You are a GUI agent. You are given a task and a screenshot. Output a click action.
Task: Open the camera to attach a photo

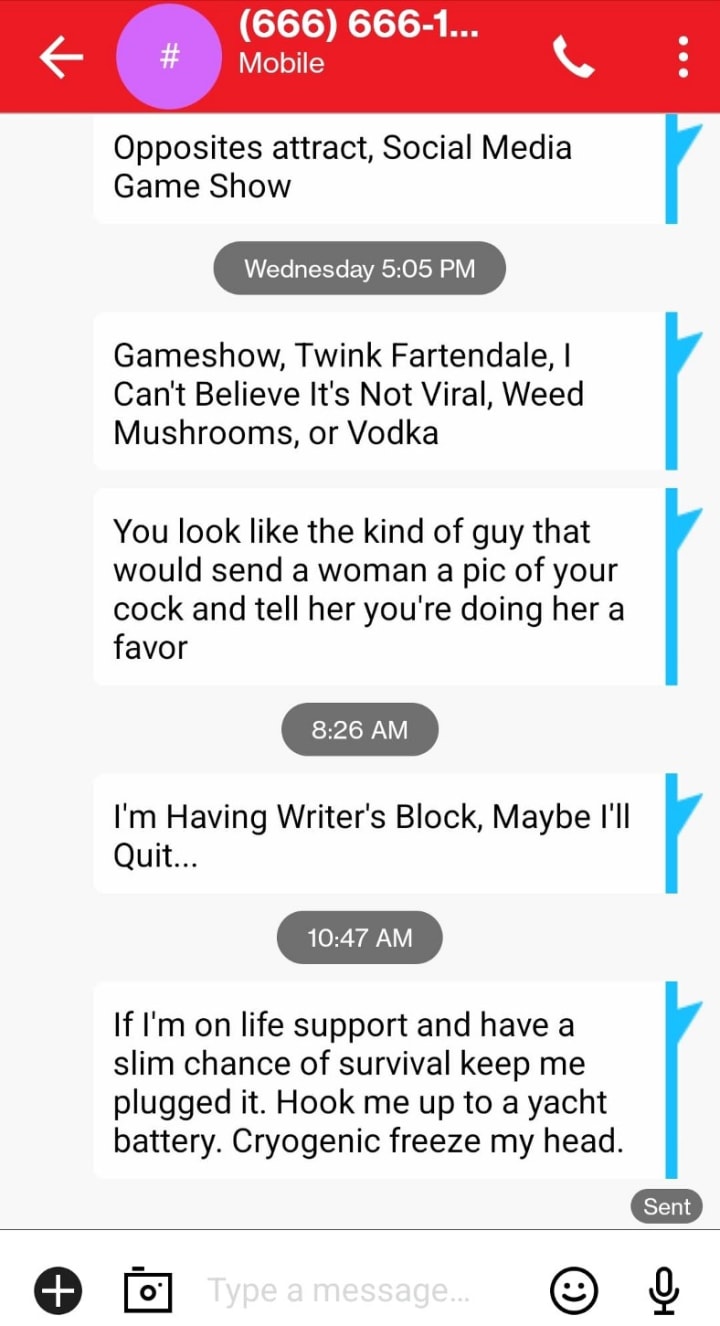click(147, 1290)
